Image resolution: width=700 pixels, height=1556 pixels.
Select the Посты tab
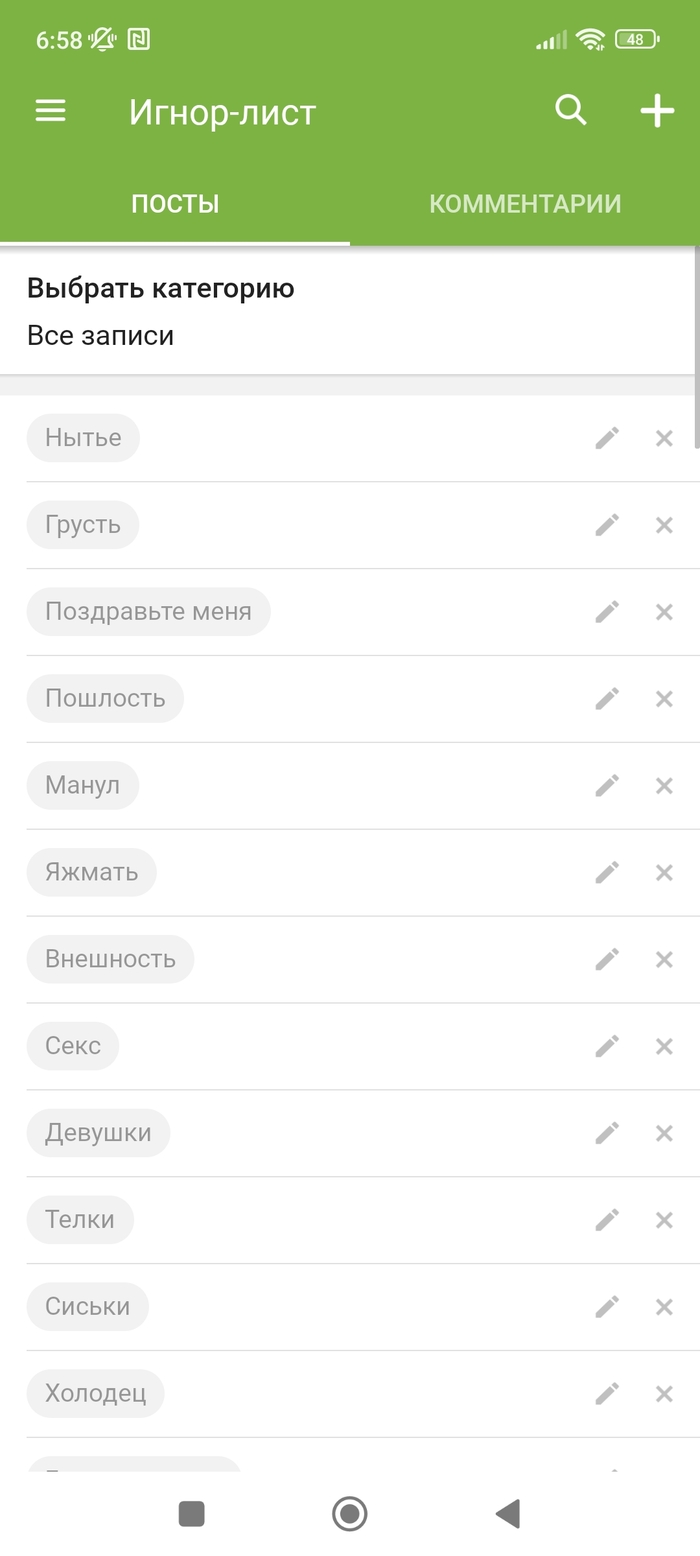click(175, 204)
